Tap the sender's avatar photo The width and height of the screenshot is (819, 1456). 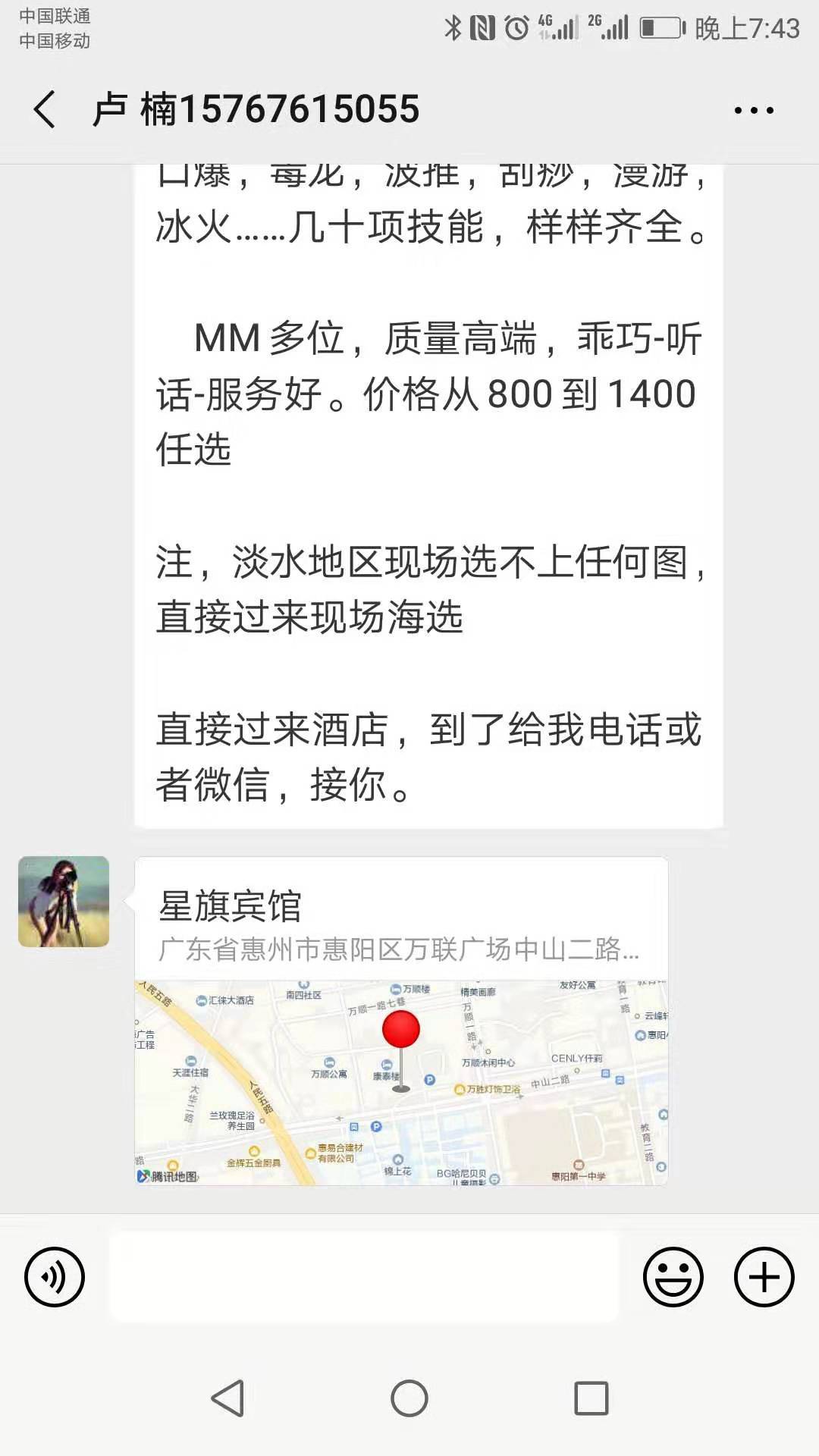[x=64, y=902]
